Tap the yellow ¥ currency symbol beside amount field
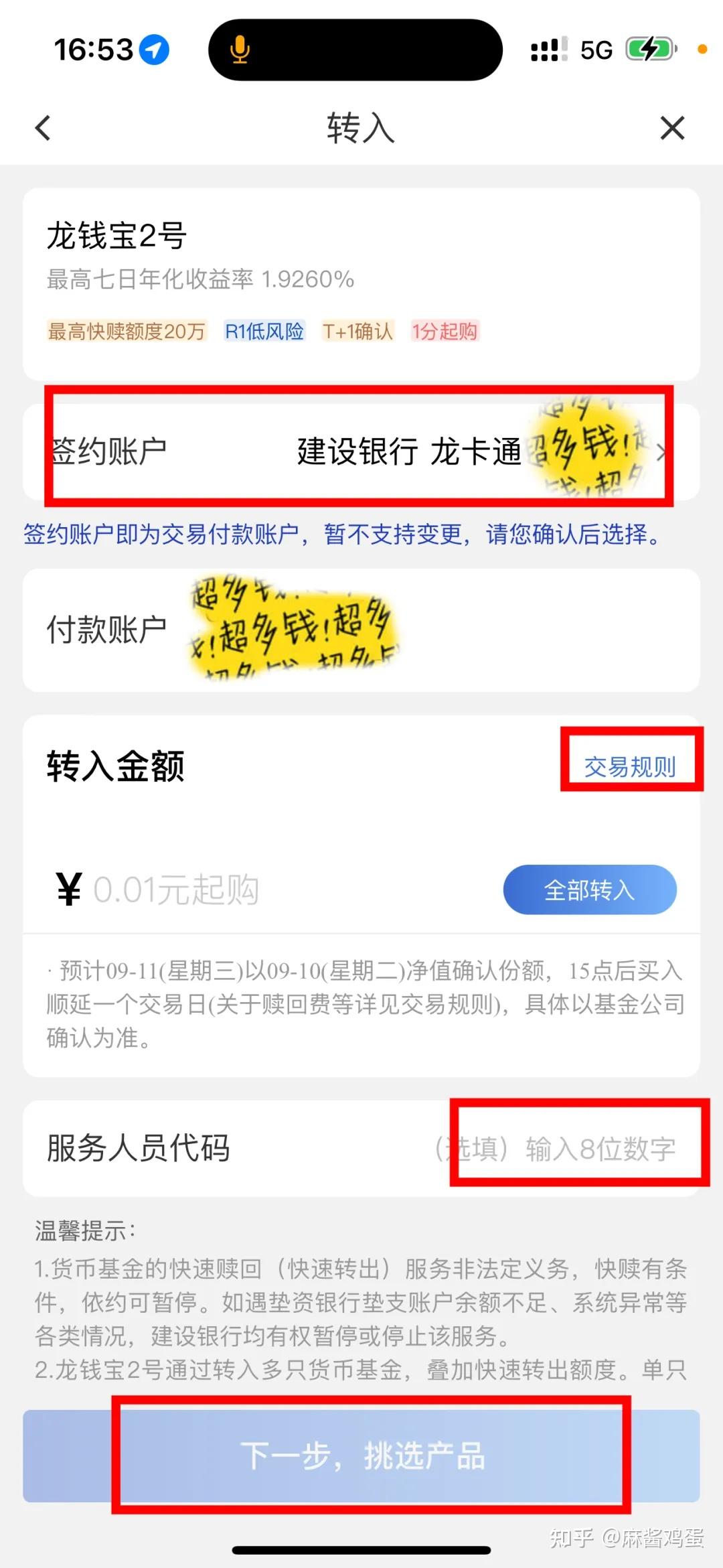The image size is (723, 1568). (67, 889)
